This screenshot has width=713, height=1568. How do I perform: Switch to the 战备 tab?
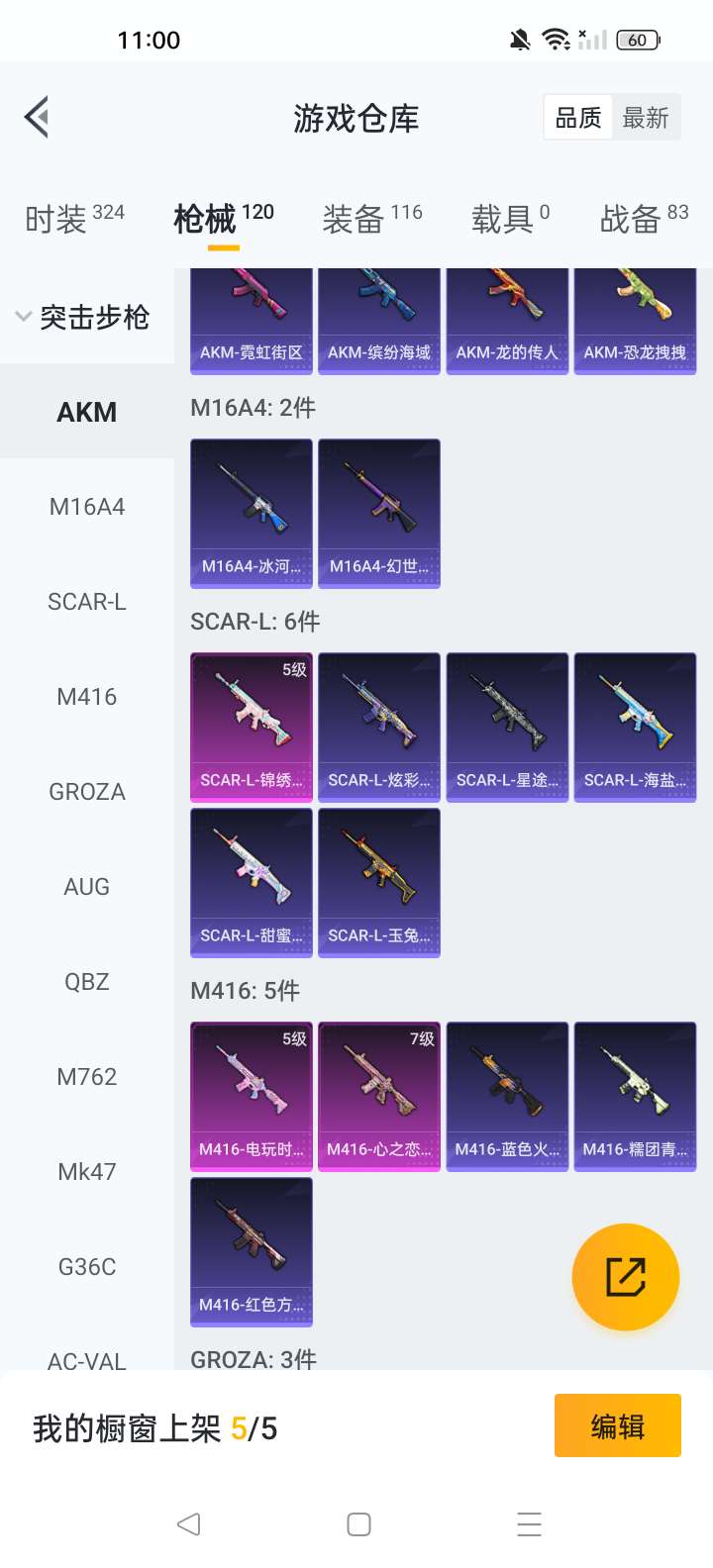click(643, 218)
